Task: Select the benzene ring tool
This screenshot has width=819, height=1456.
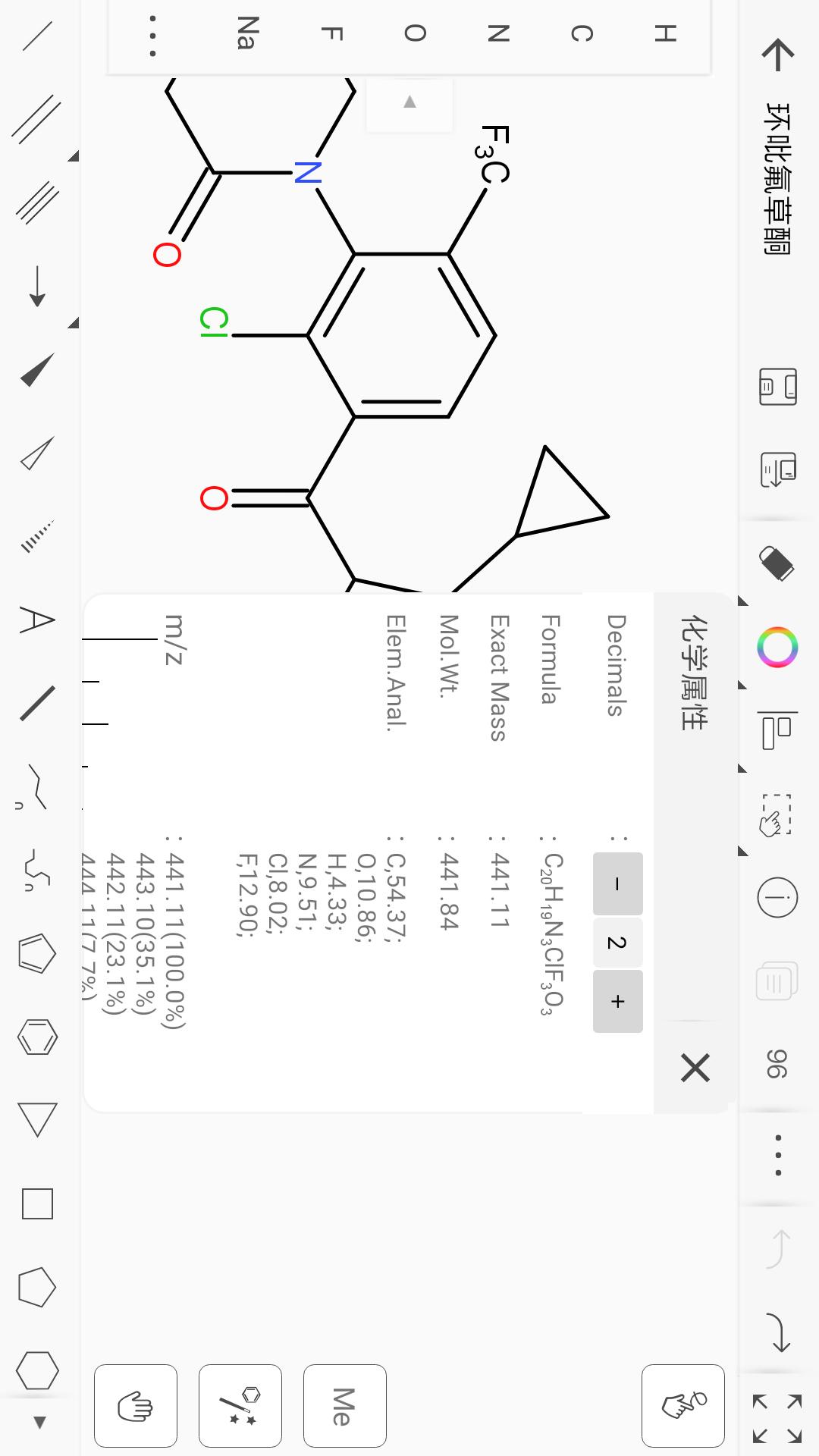Action: tap(37, 1037)
